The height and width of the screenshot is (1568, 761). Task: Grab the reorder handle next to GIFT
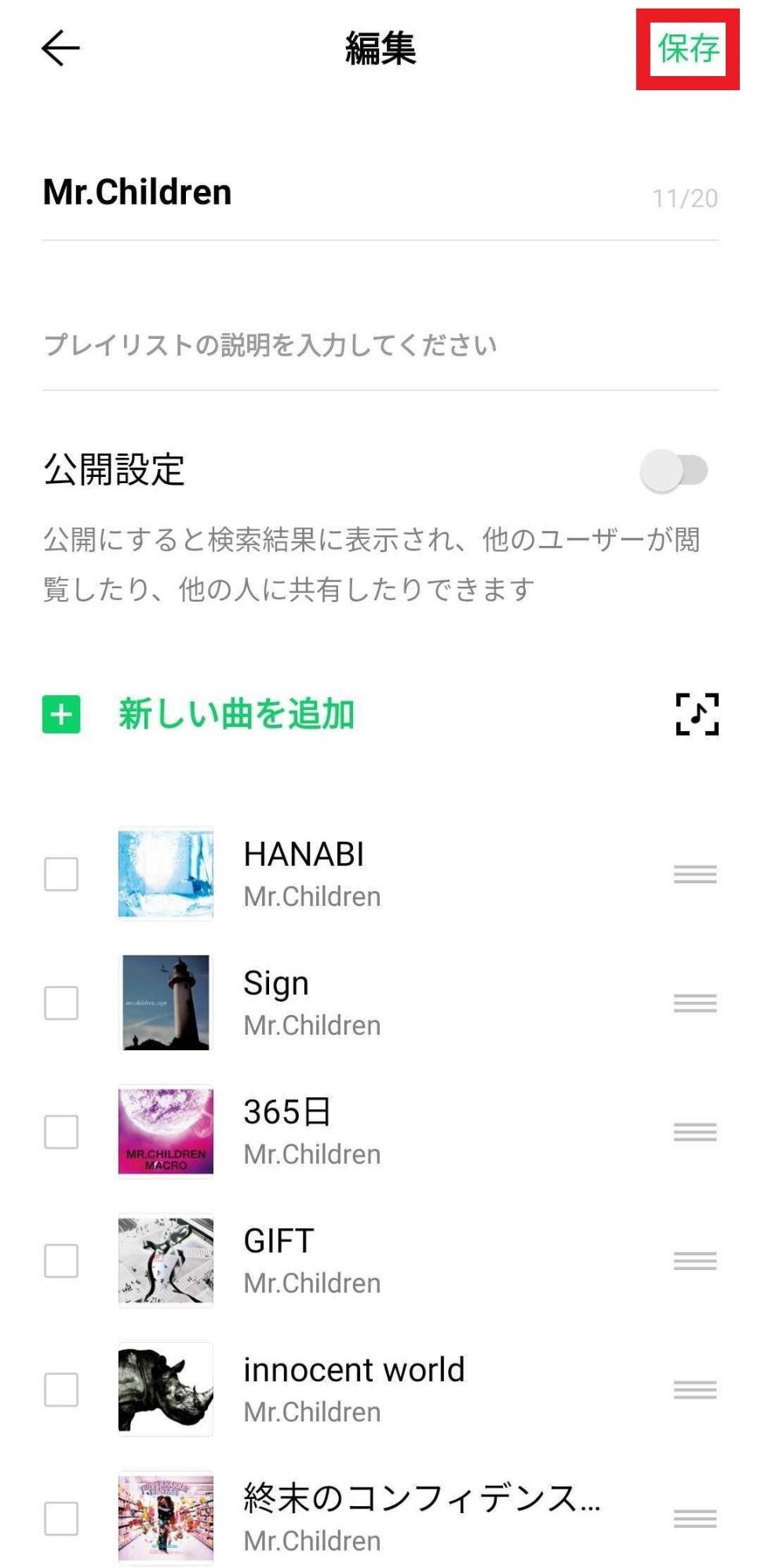(695, 1261)
